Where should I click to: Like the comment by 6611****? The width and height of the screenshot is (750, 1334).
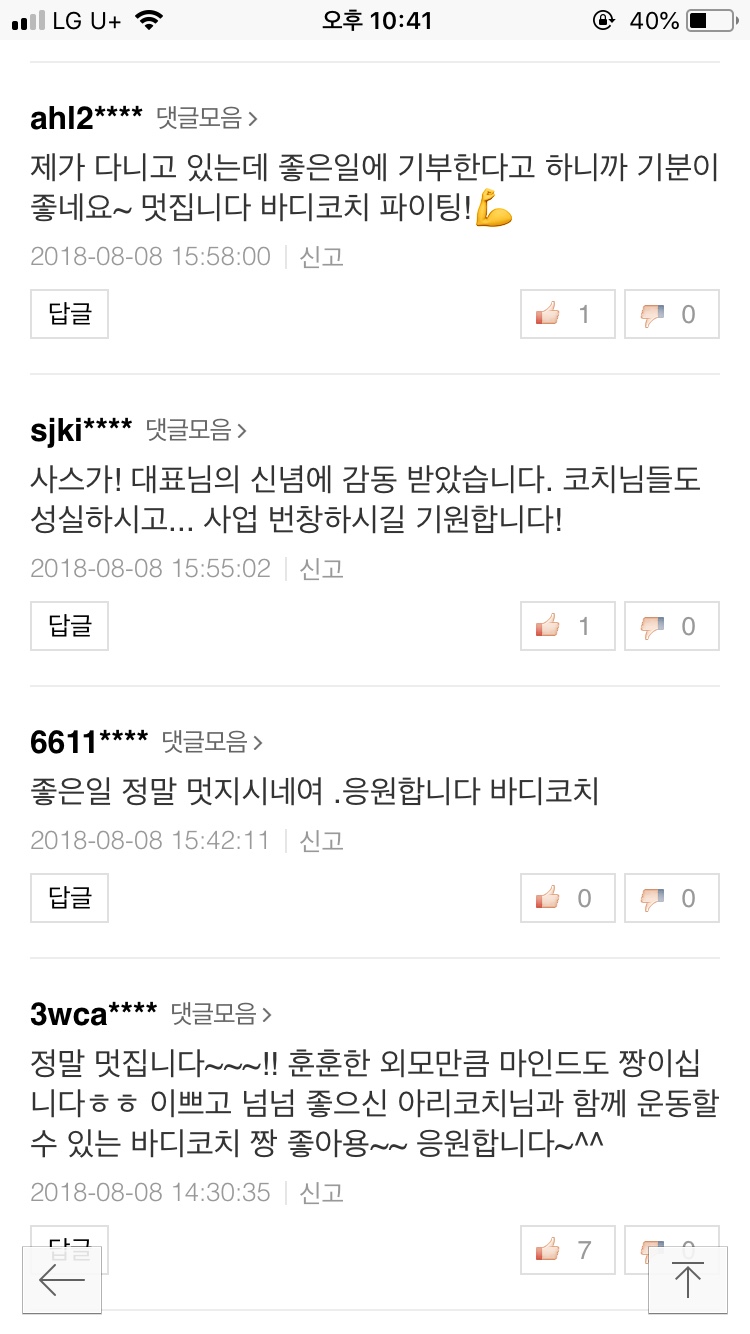pos(567,899)
